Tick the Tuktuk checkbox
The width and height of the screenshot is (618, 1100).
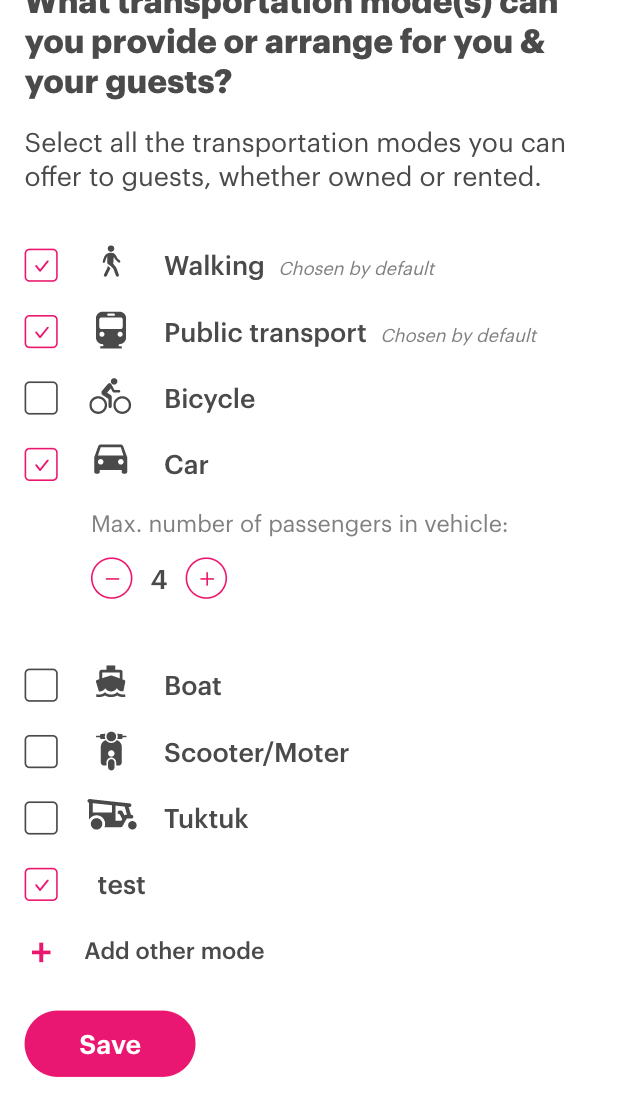point(41,818)
